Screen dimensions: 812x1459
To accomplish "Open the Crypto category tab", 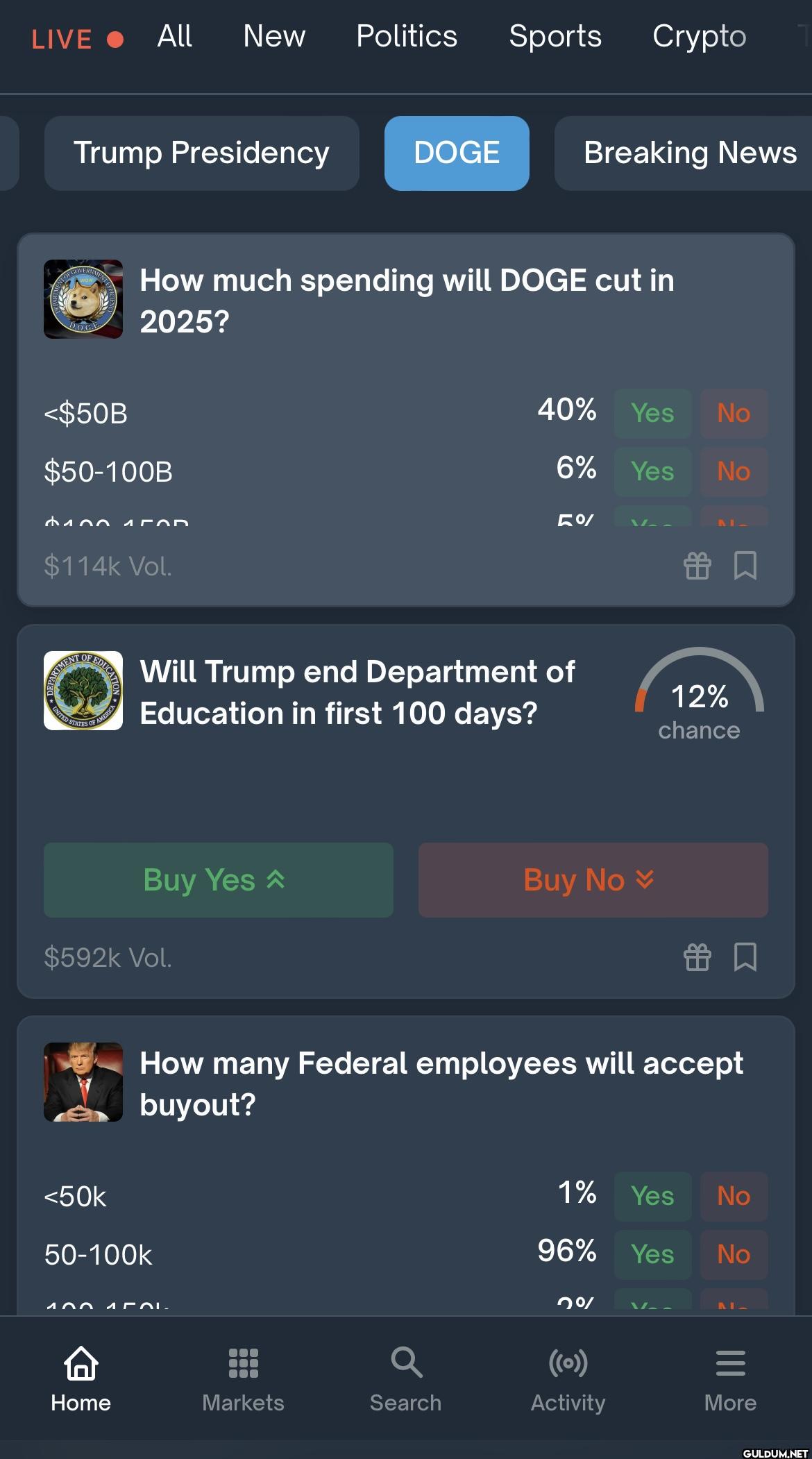I will click(699, 36).
